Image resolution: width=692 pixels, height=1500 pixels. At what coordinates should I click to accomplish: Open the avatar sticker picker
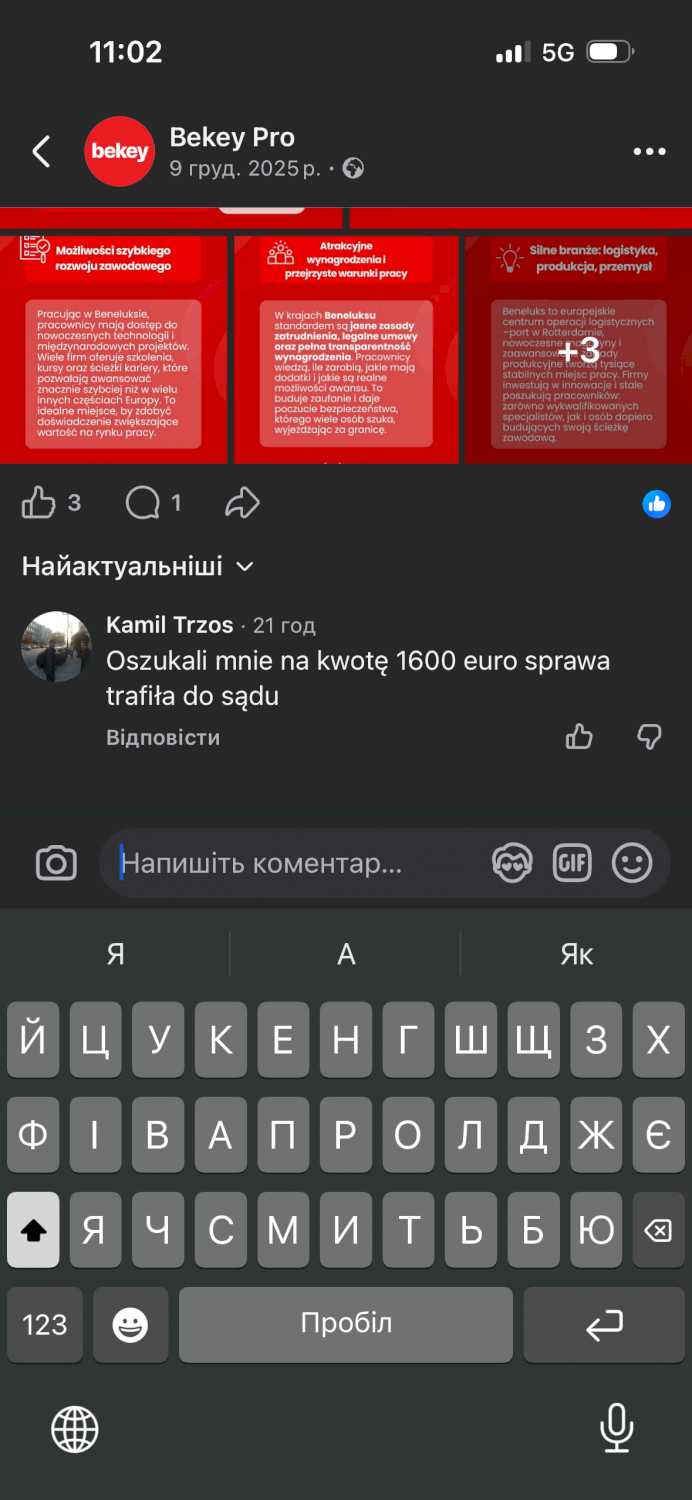(513, 863)
